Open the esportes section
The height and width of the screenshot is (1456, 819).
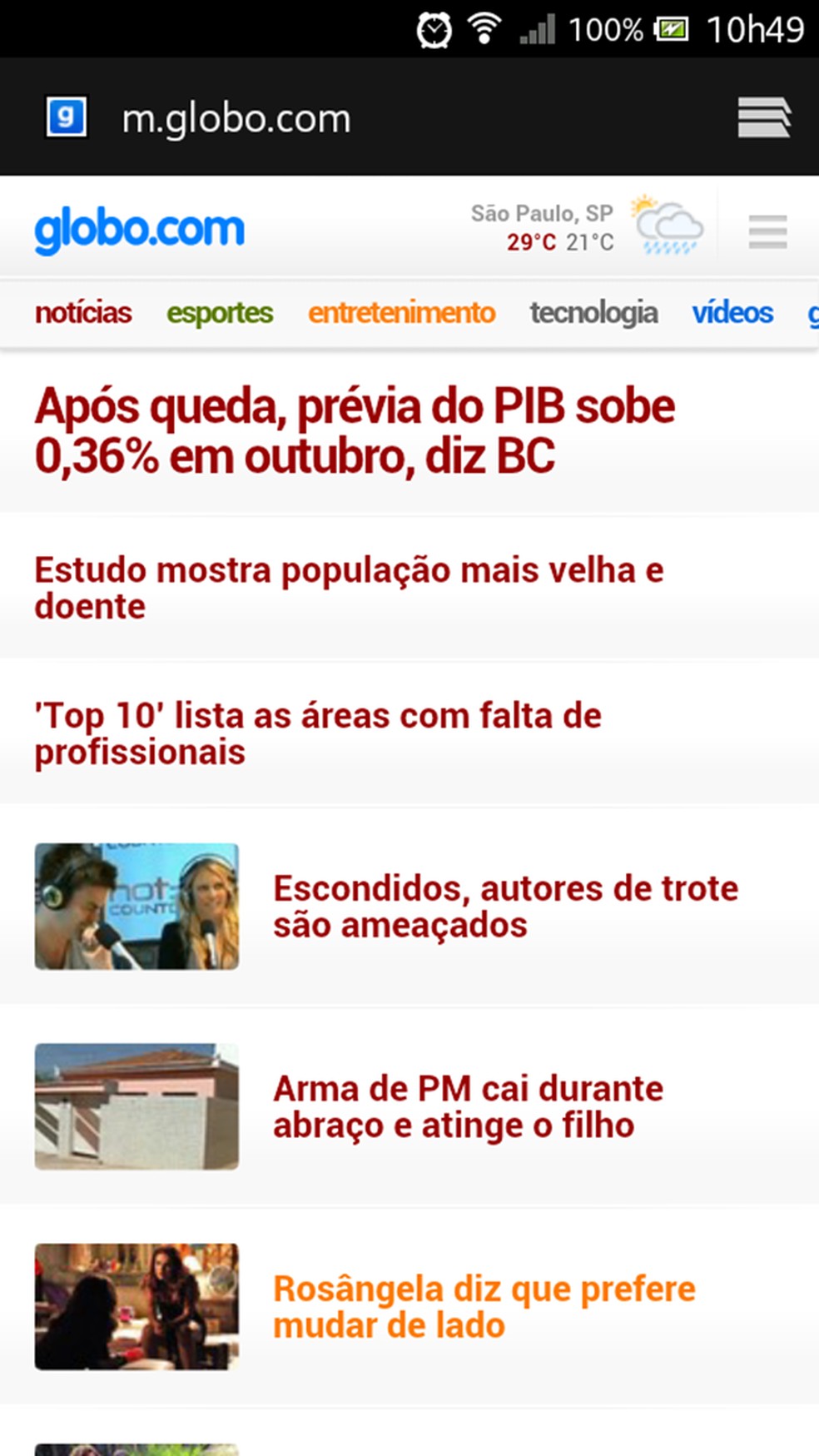219,314
